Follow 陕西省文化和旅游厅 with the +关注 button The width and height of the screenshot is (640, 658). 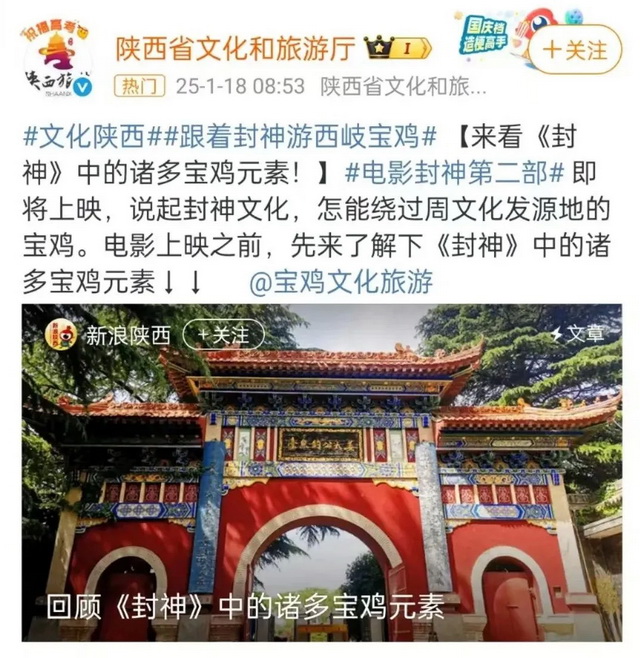[x=575, y=49]
